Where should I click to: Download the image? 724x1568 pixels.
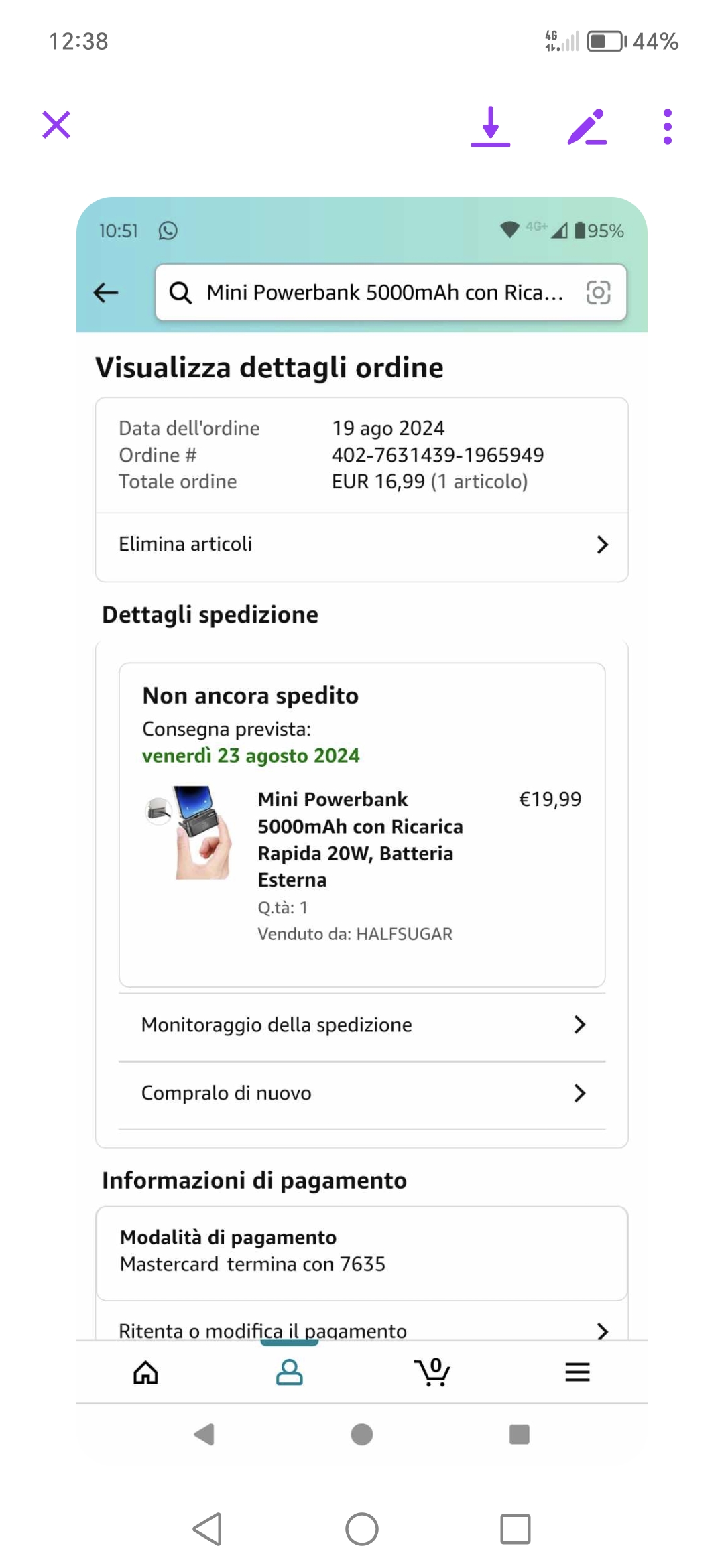[491, 126]
